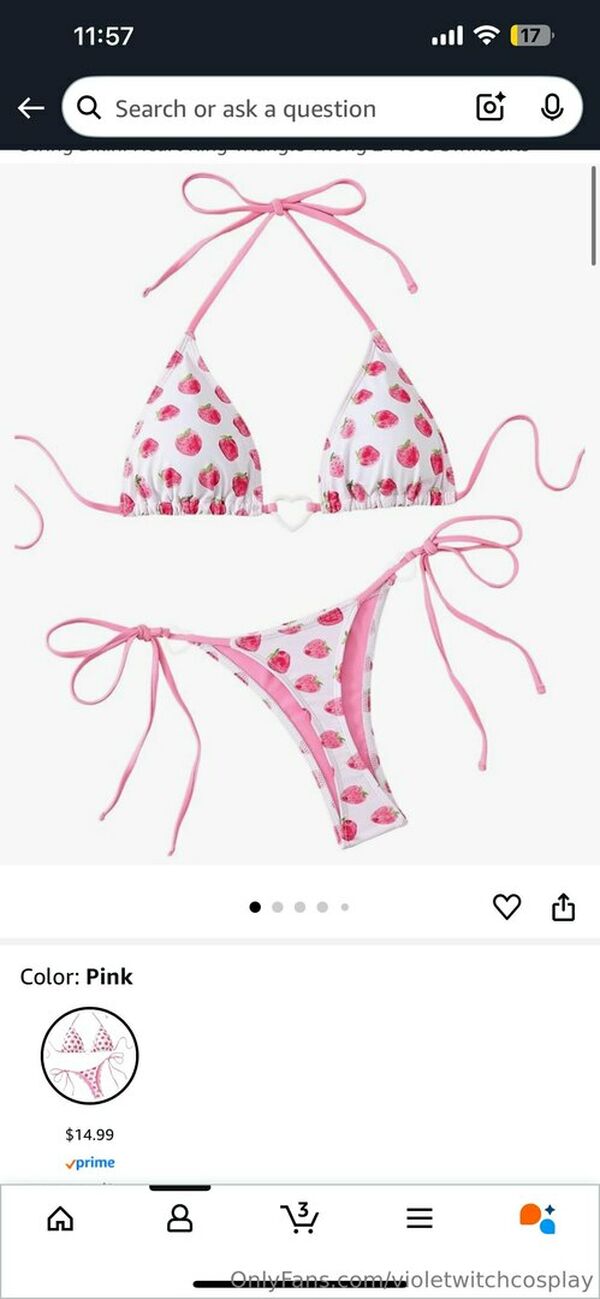The height and width of the screenshot is (1299, 600).
Task: Select the Pink color swatch
Action: (x=90, y=1055)
